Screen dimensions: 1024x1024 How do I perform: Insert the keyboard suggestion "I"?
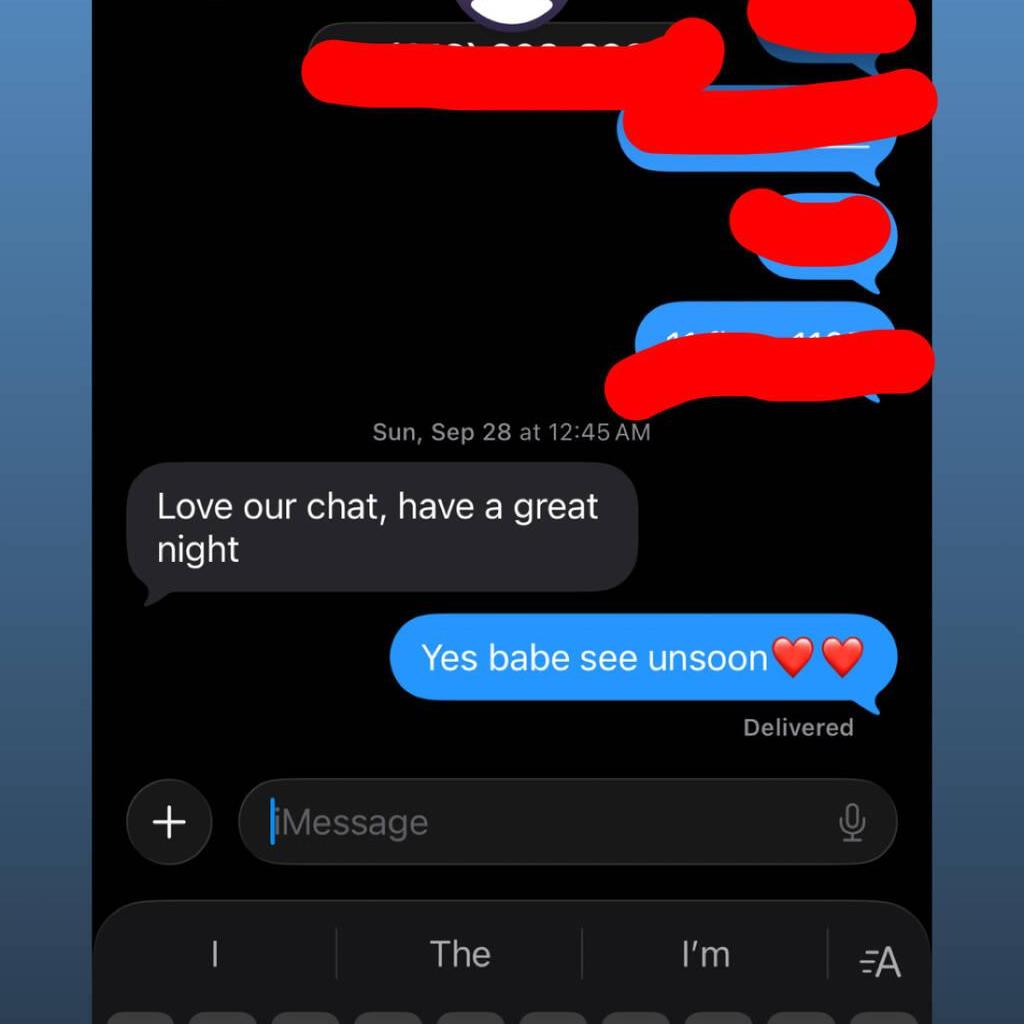214,955
